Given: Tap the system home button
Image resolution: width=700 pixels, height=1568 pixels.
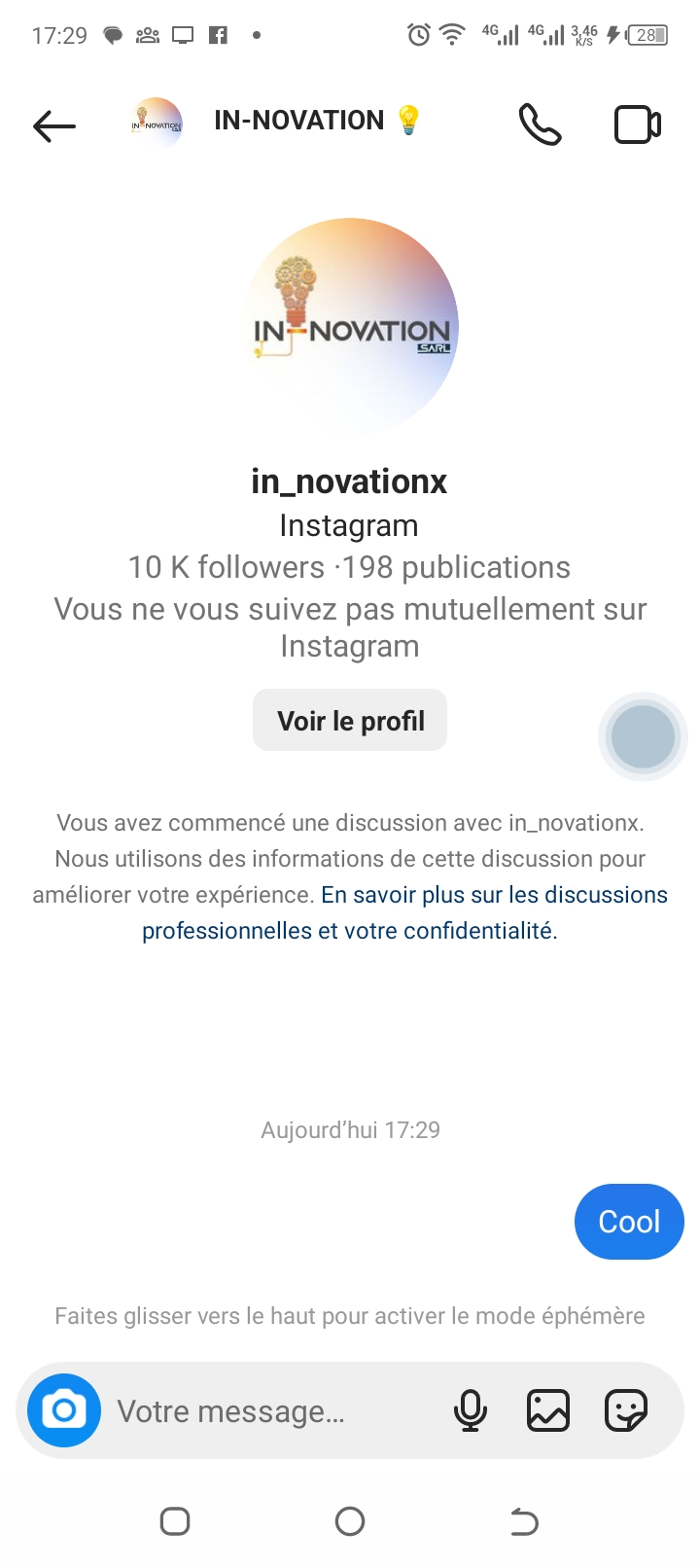Looking at the screenshot, I should coord(350,1521).
